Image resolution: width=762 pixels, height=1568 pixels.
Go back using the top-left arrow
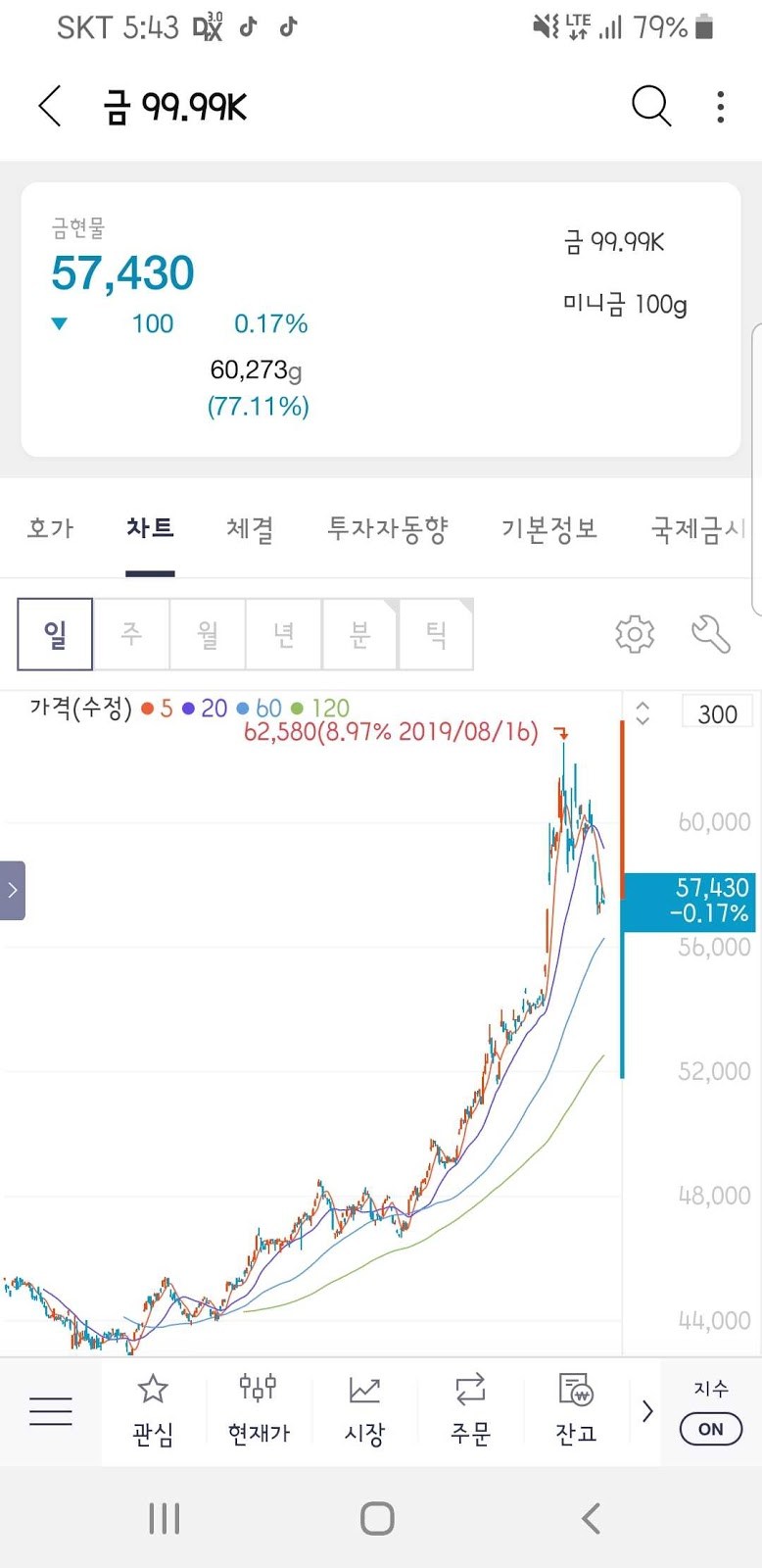[50, 106]
